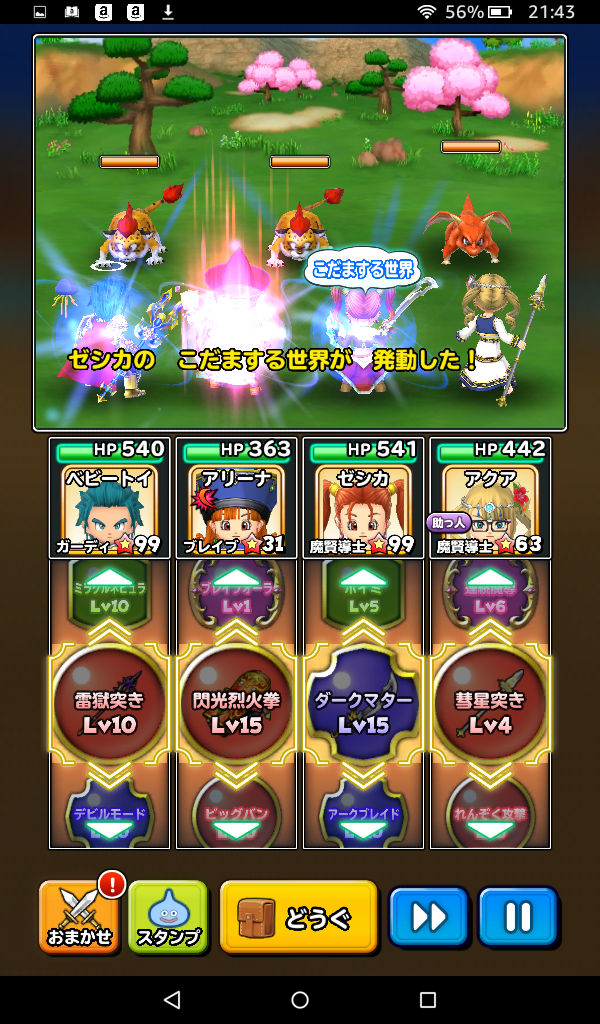
Task: Toggle the fast-forward battle speed button
Action: pos(428,917)
